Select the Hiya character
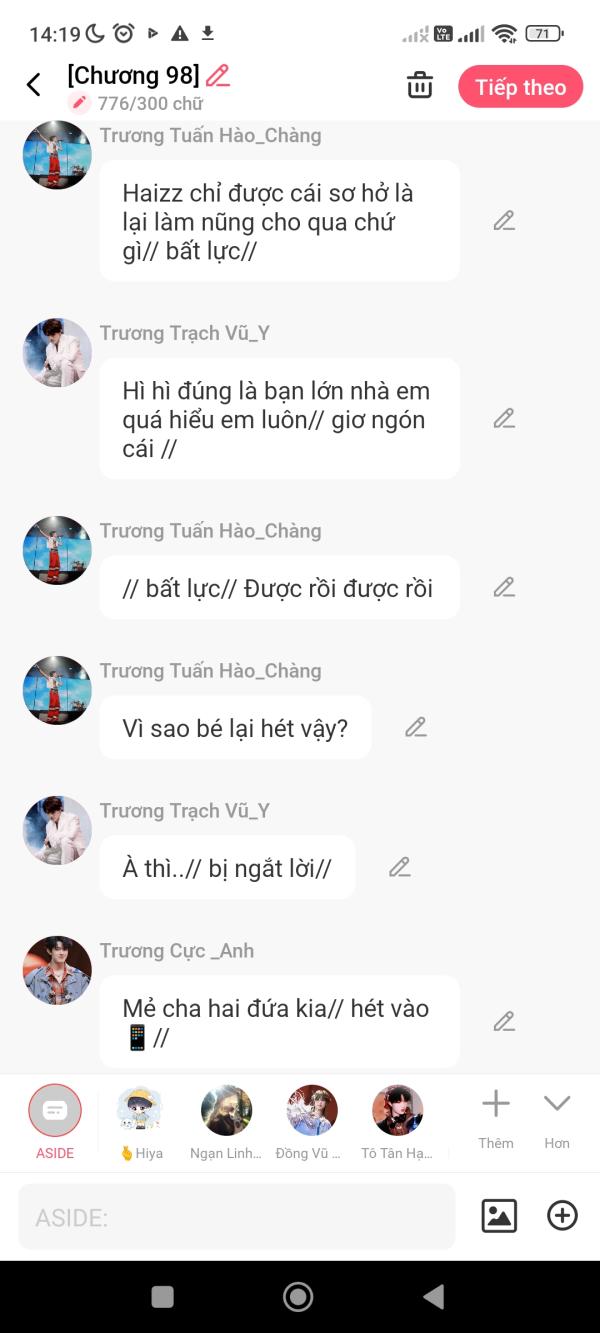The height and width of the screenshot is (1333, 600). 141,1122
